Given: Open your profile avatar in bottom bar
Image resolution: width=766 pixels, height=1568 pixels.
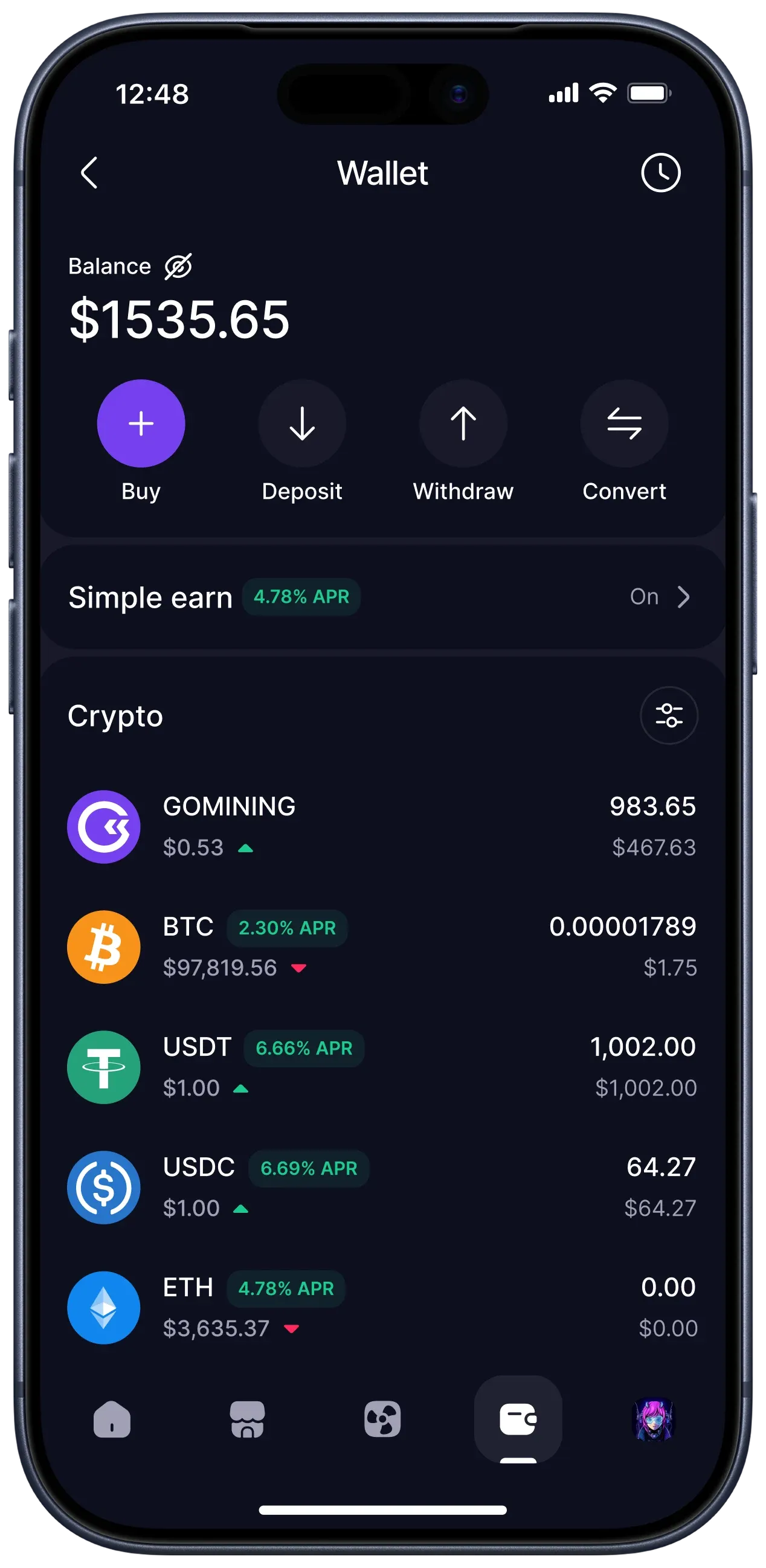Looking at the screenshot, I should tap(654, 1418).
